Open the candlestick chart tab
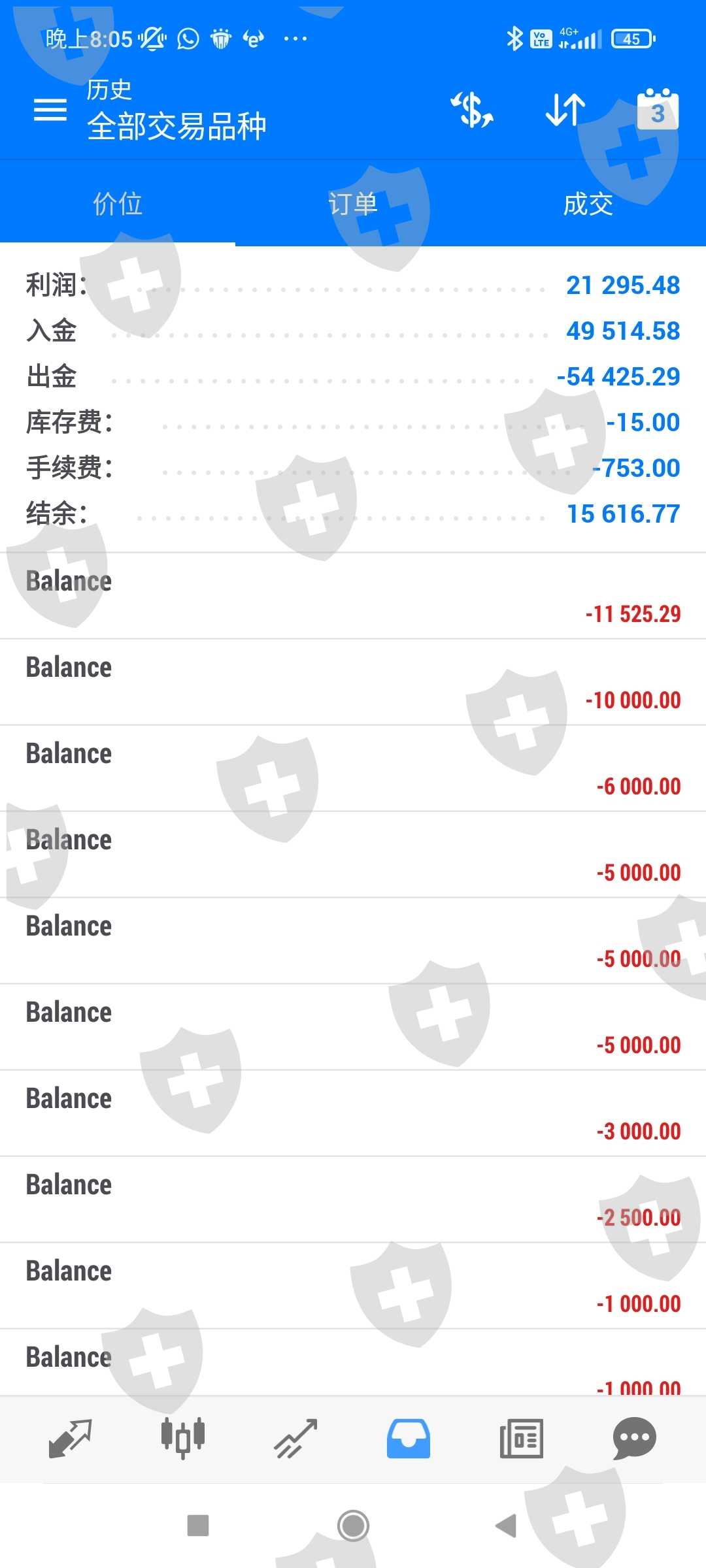The image size is (706, 1568). (x=183, y=1439)
